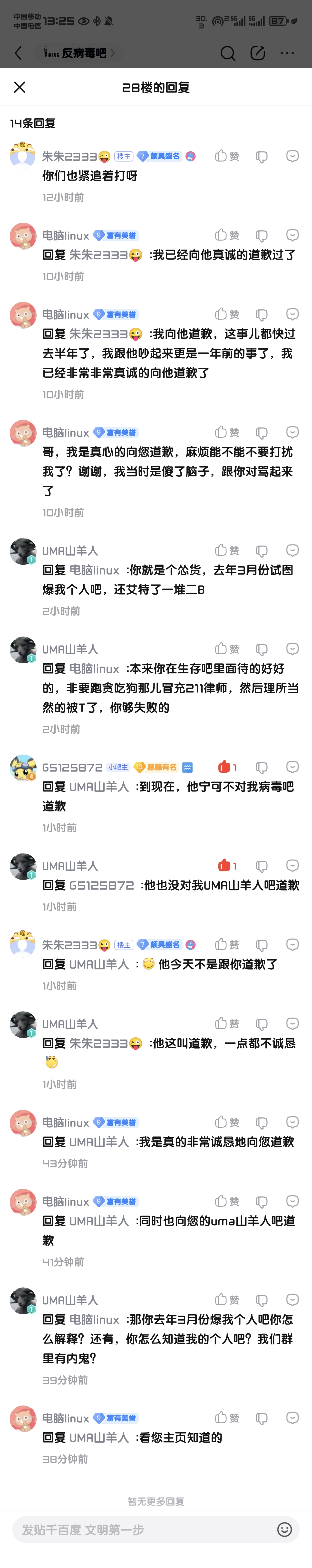
Task: Remove the like on G5125872's reply
Action: click(226, 768)
